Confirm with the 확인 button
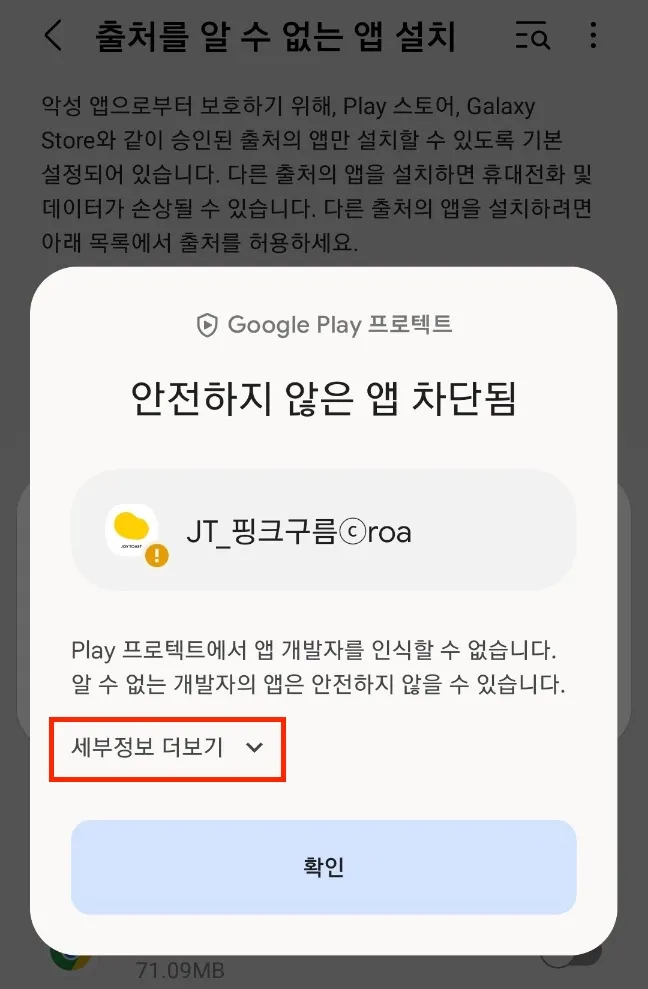The width and height of the screenshot is (648, 989). [x=323, y=866]
